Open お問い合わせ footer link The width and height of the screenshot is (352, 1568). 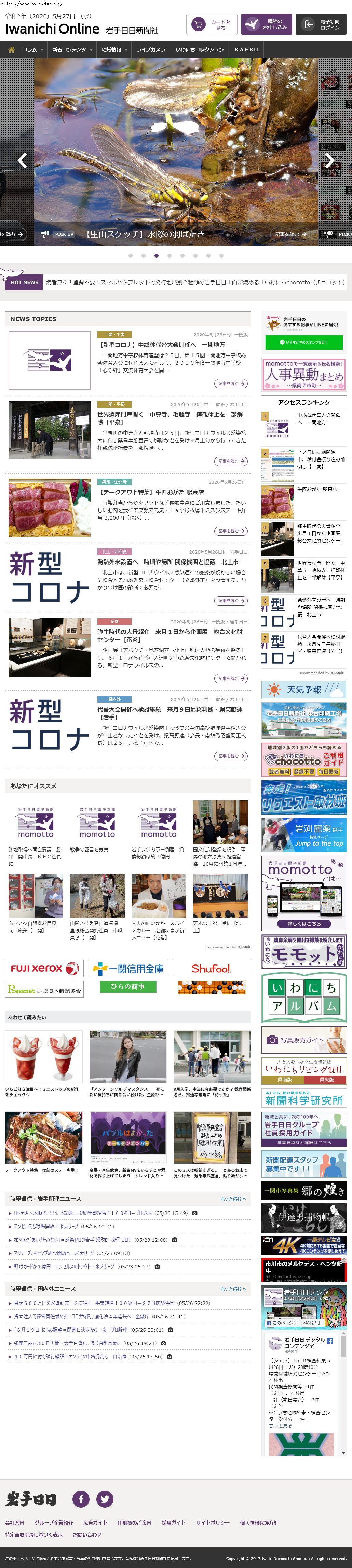pos(87,1534)
